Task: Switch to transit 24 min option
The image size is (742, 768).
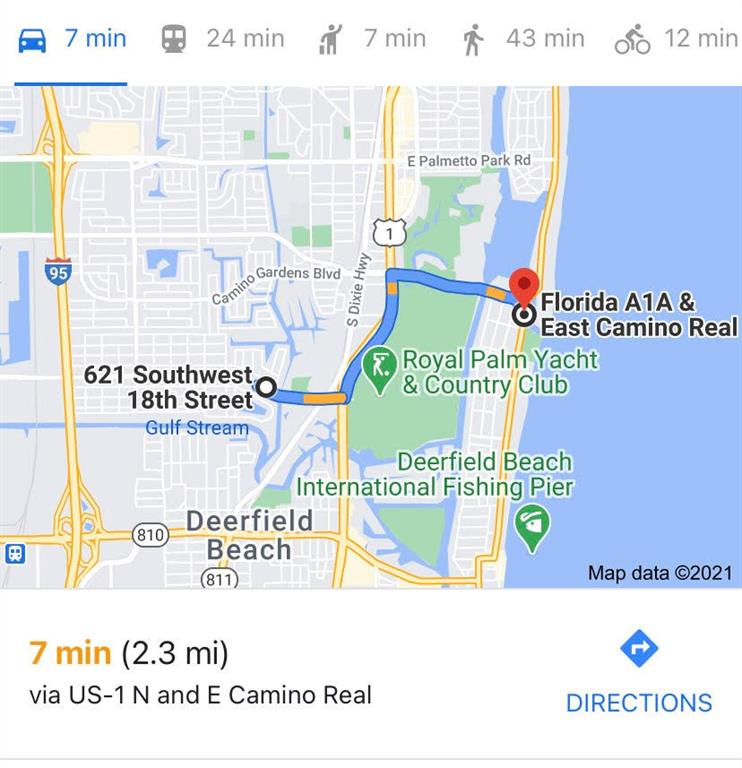Action: [x=222, y=40]
